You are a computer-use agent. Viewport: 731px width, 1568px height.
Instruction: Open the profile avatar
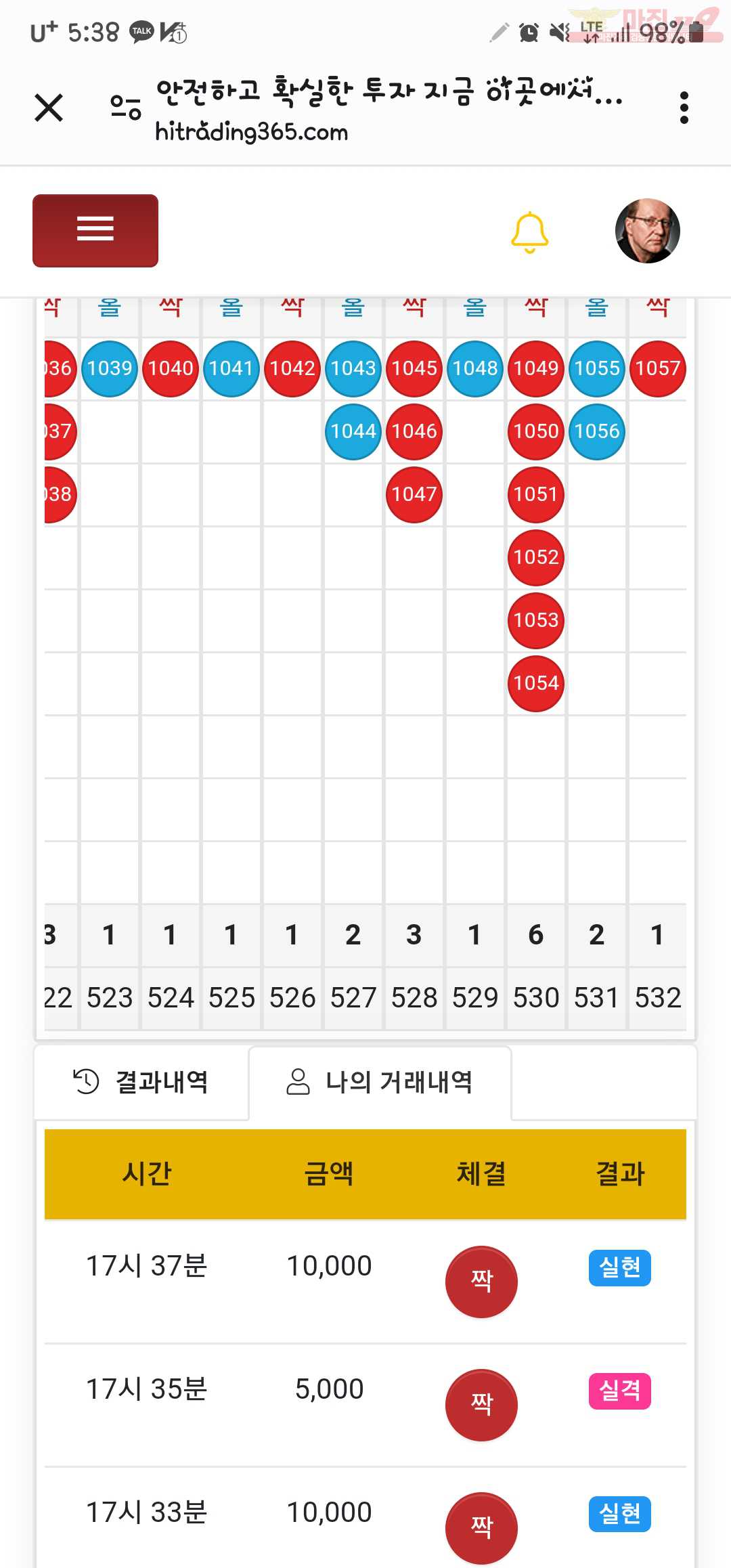647,231
